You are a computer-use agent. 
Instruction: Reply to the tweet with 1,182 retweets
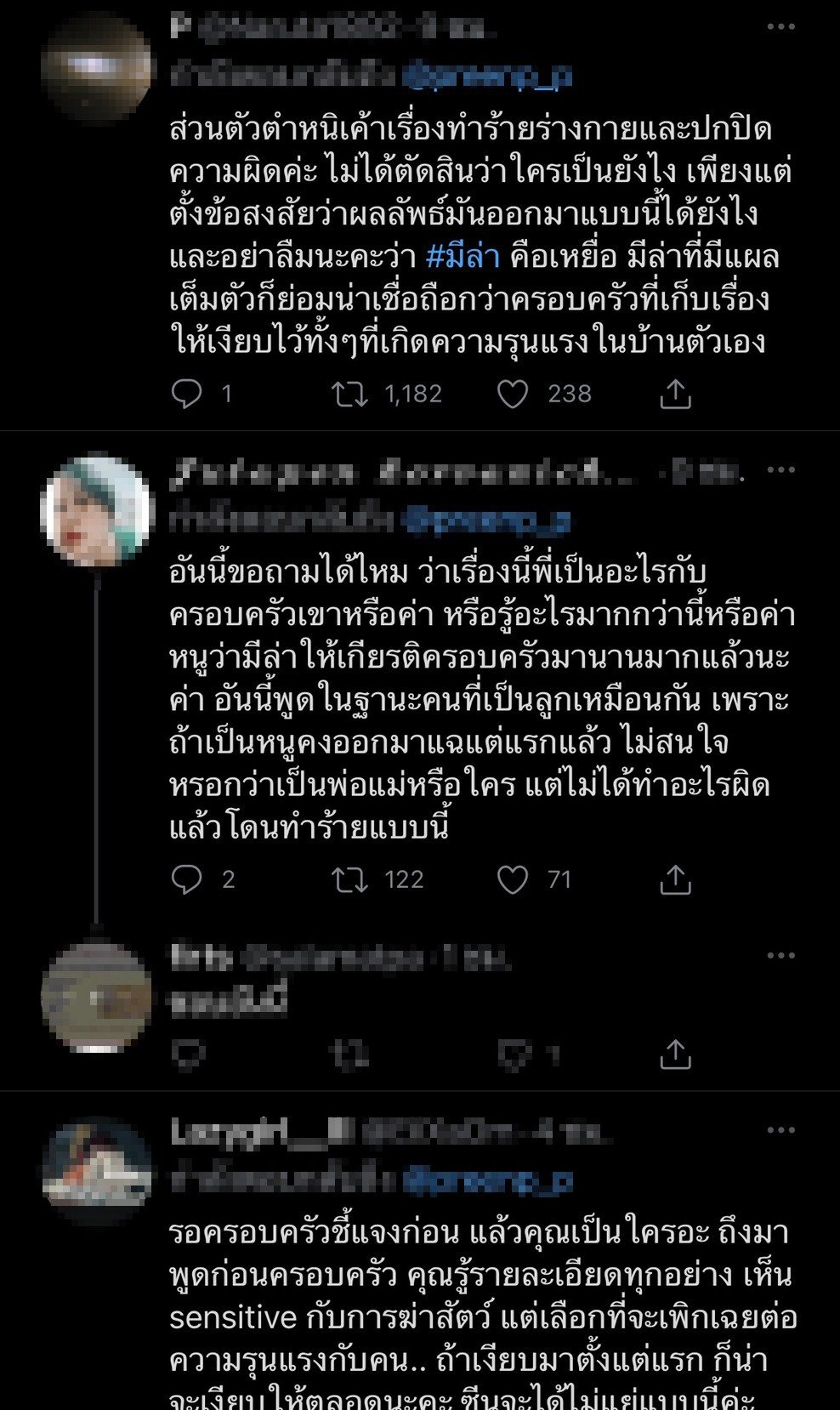(x=186, y=394)
